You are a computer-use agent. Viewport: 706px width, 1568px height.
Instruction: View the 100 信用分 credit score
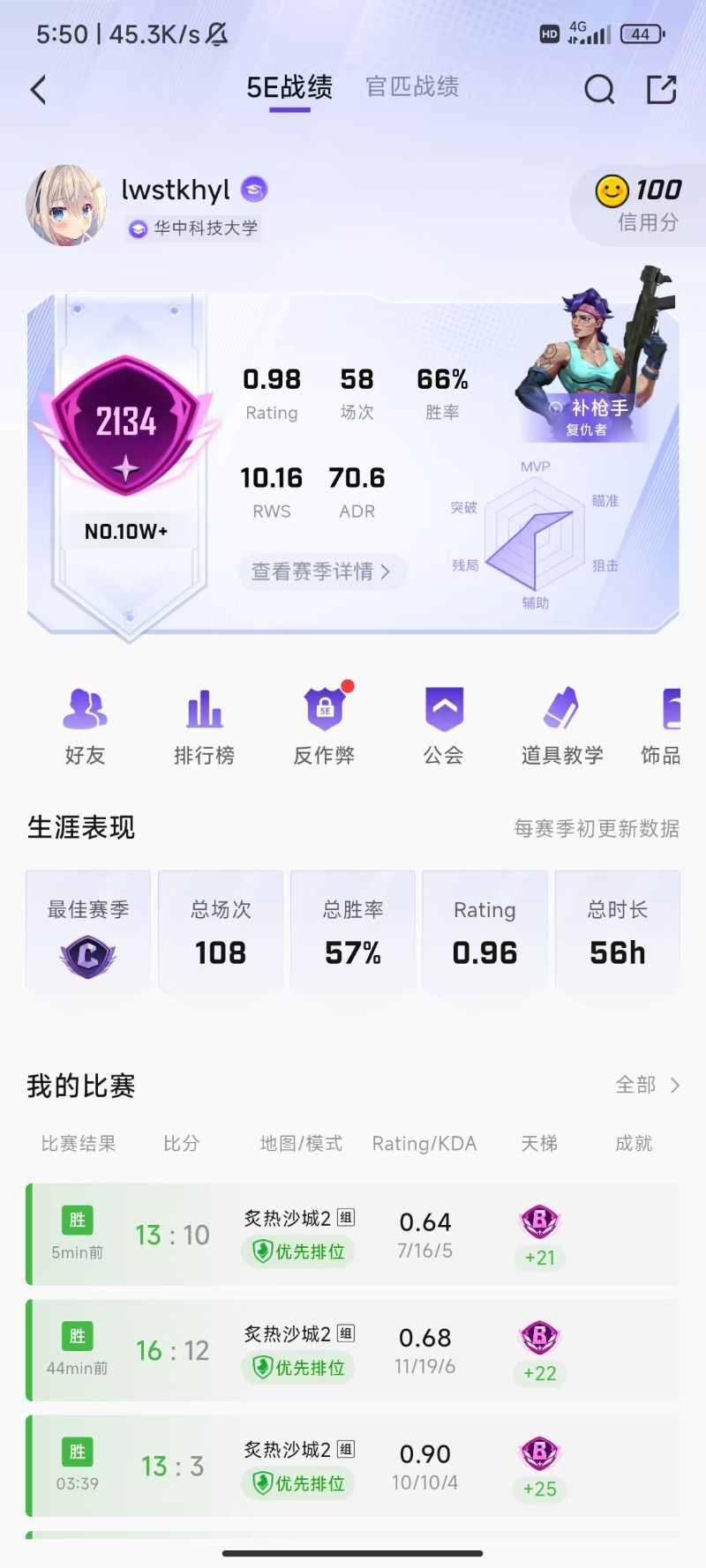[x=637, y=205]
